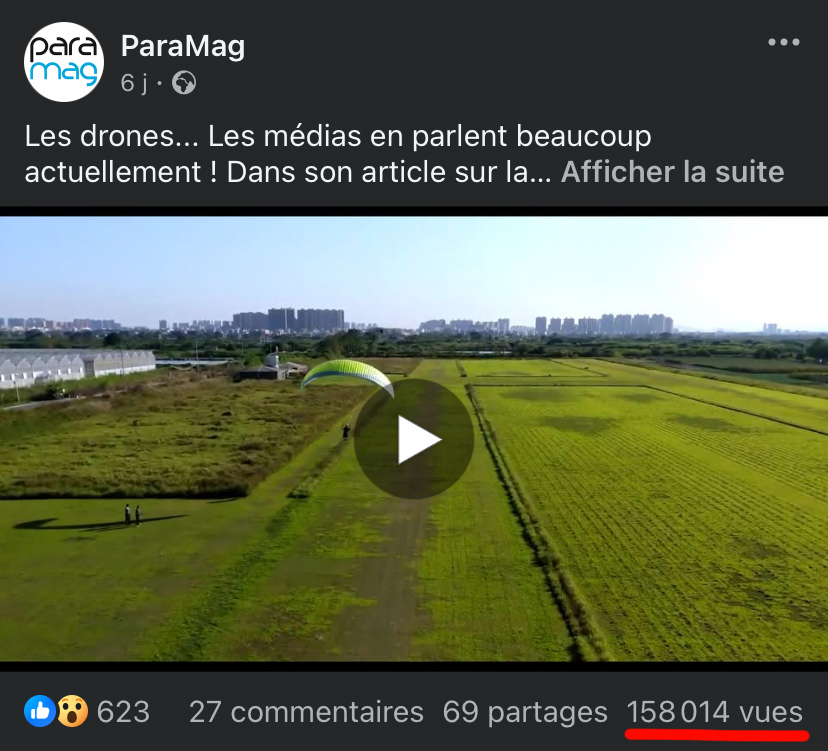Expand the post with Afficher la suite

coord(672,172)
